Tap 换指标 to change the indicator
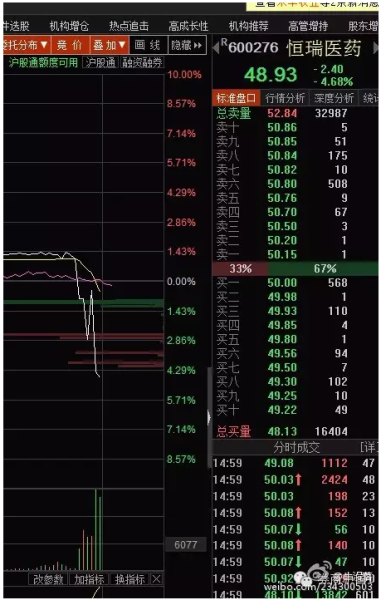The height and width of the screenshot is (600, 381). [130, 579]
